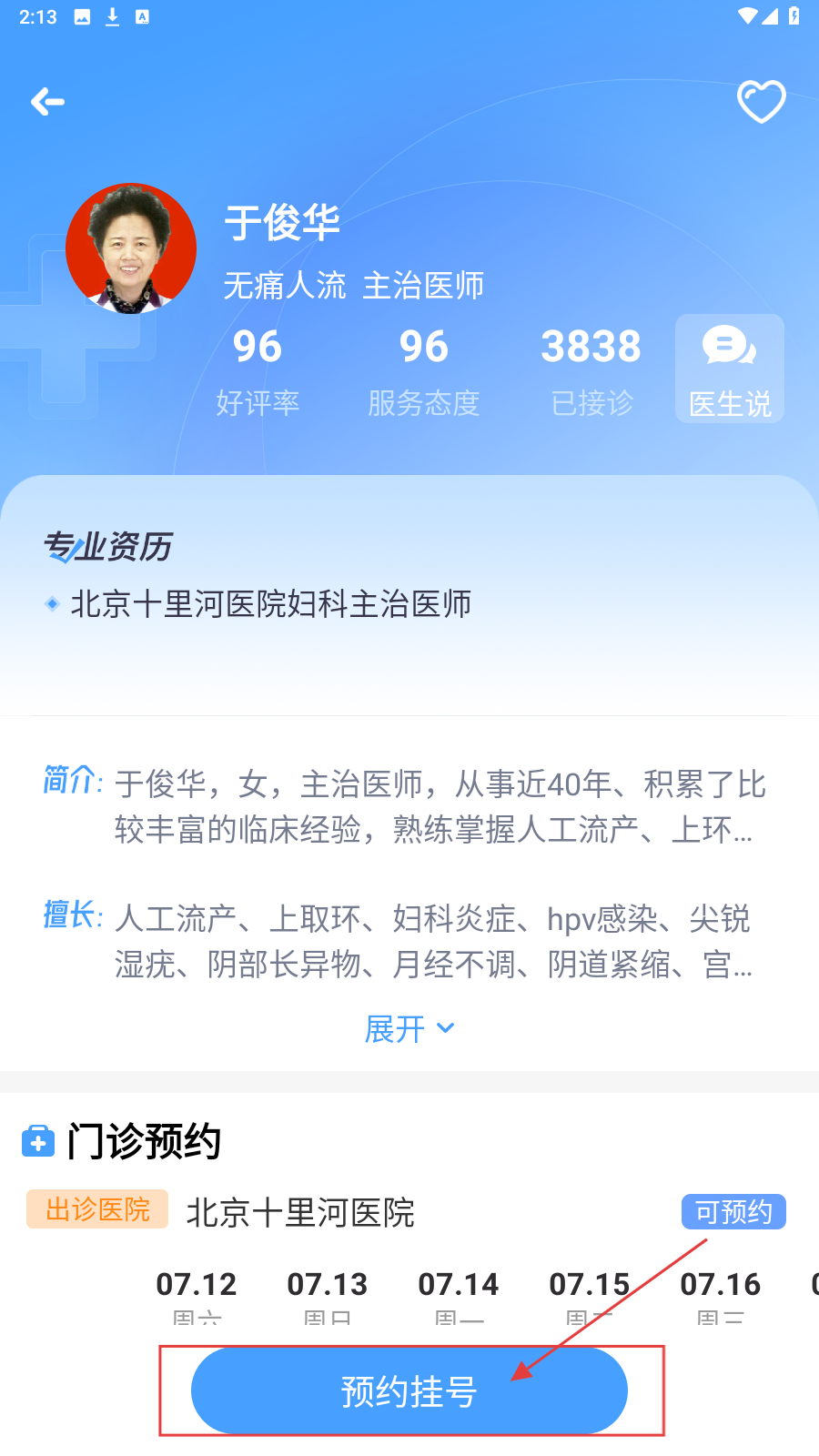Go back using the arrow

click(47, 102)
